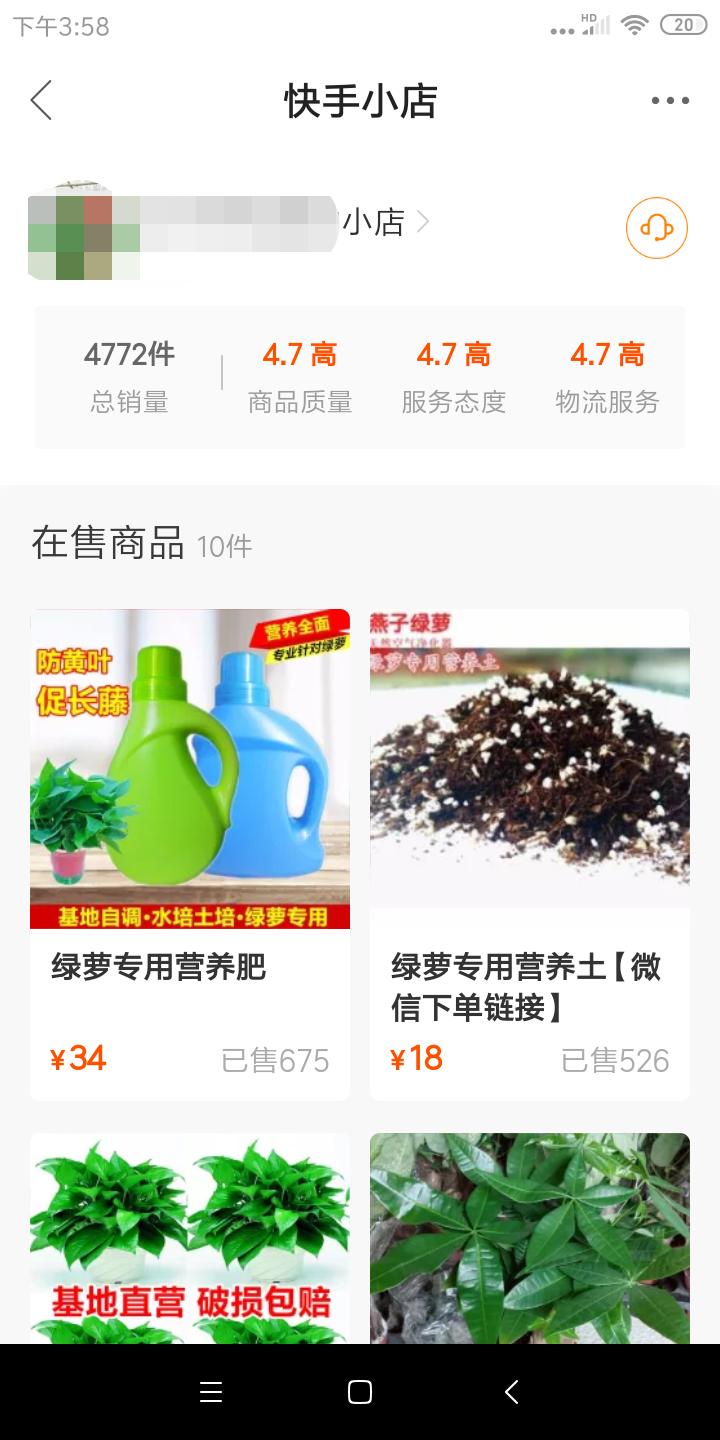Open the Android recents menu button
The image size is (720, 1440).
pos(210,1390)
